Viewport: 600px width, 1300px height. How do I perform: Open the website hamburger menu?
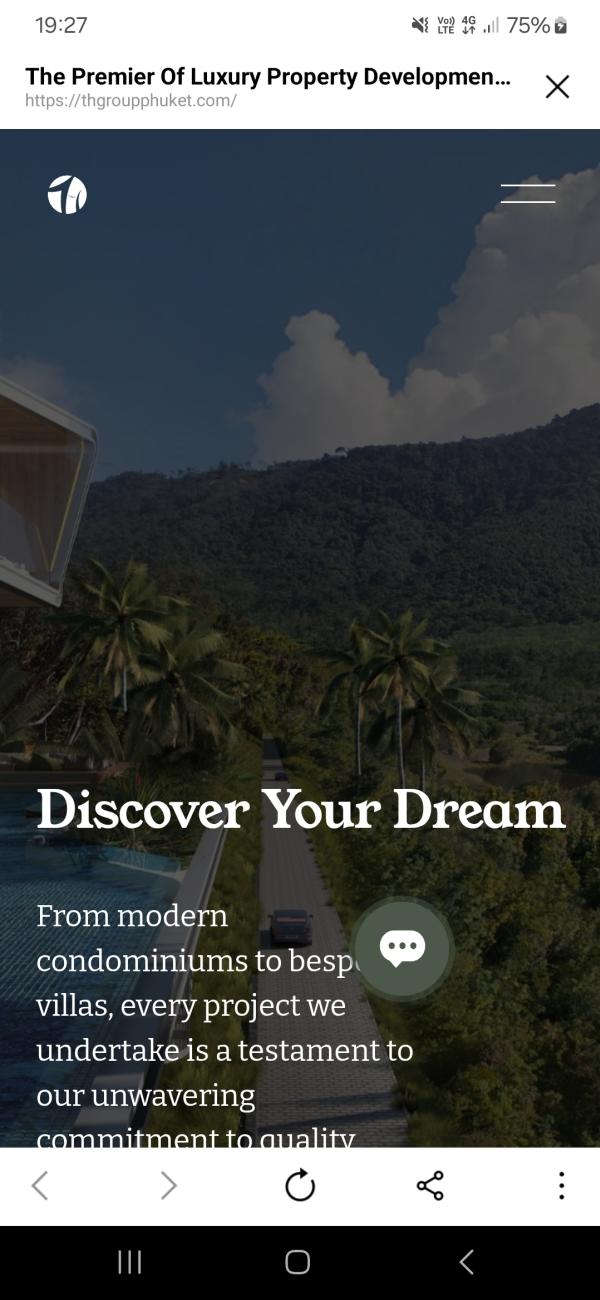528,194
